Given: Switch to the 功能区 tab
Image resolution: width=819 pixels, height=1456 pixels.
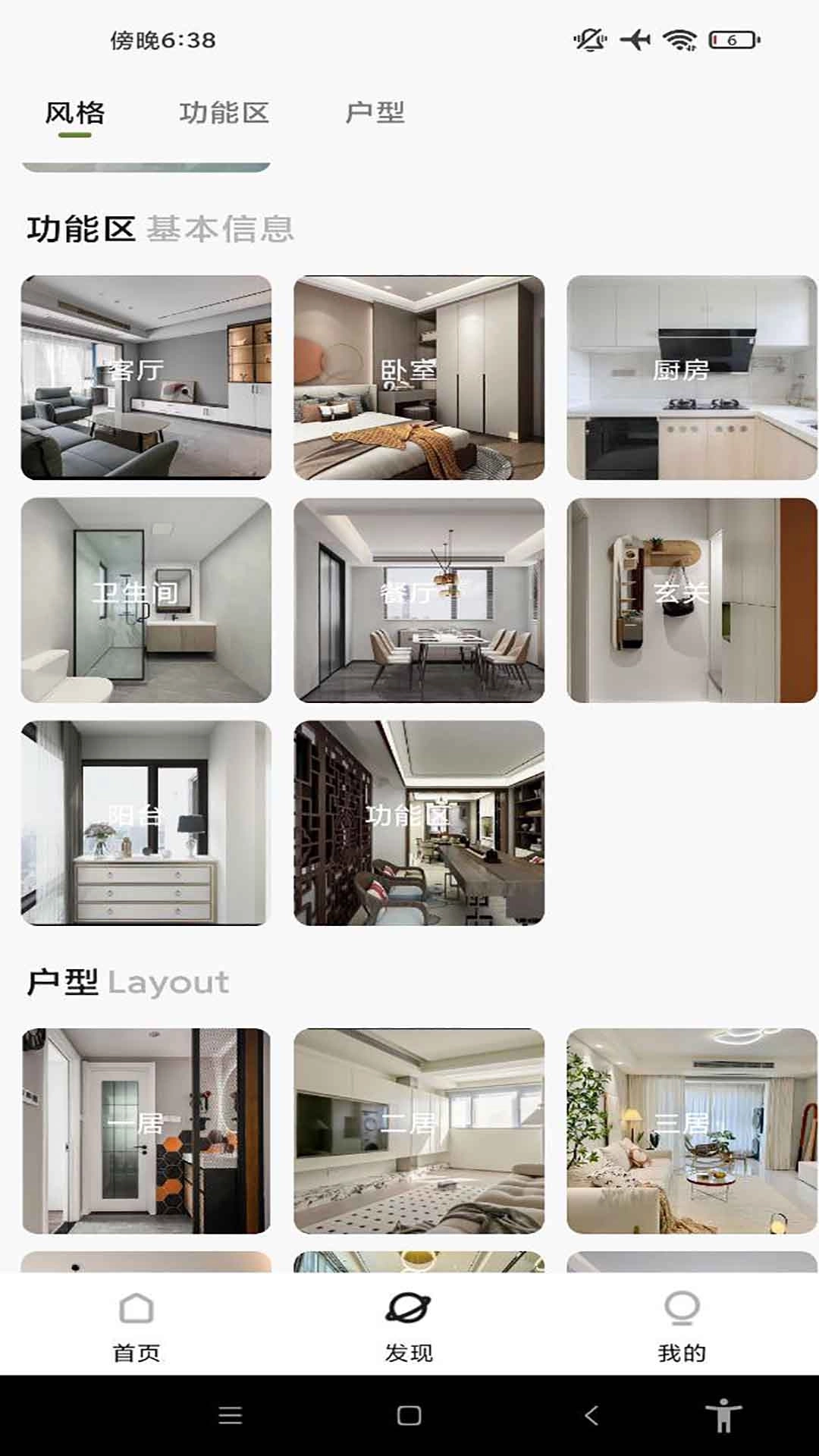Looking at the screenshot, I should pyautogui.click(x=225, y=112).
